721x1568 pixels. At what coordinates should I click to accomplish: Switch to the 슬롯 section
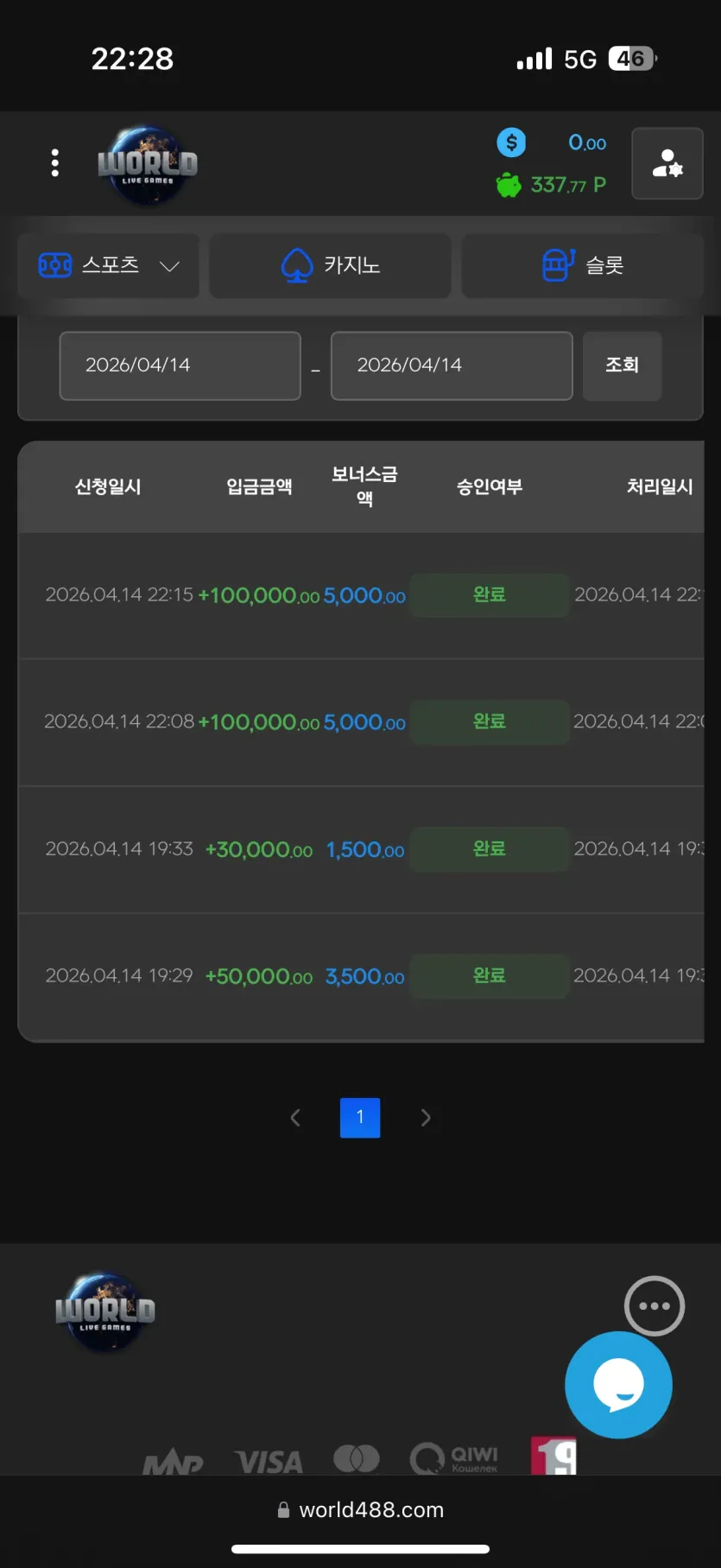(x=583, y=265)
